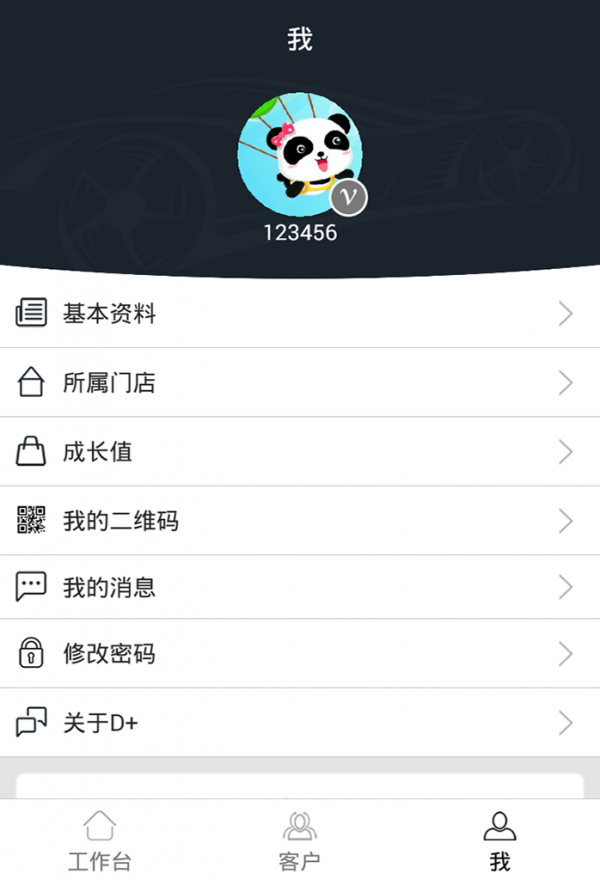Open 所属门店 store info

(300, 383)
